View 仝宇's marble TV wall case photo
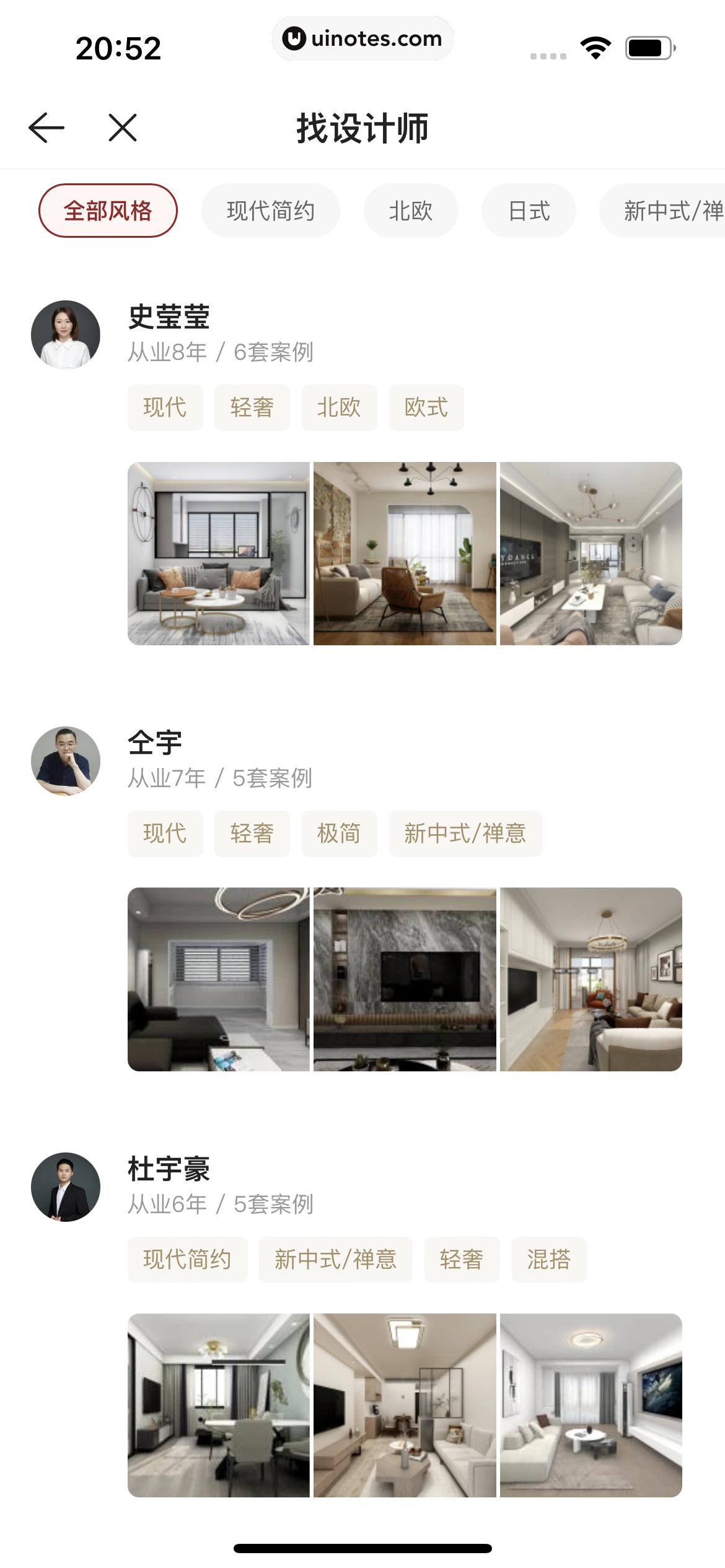 [x=405, y=979]
